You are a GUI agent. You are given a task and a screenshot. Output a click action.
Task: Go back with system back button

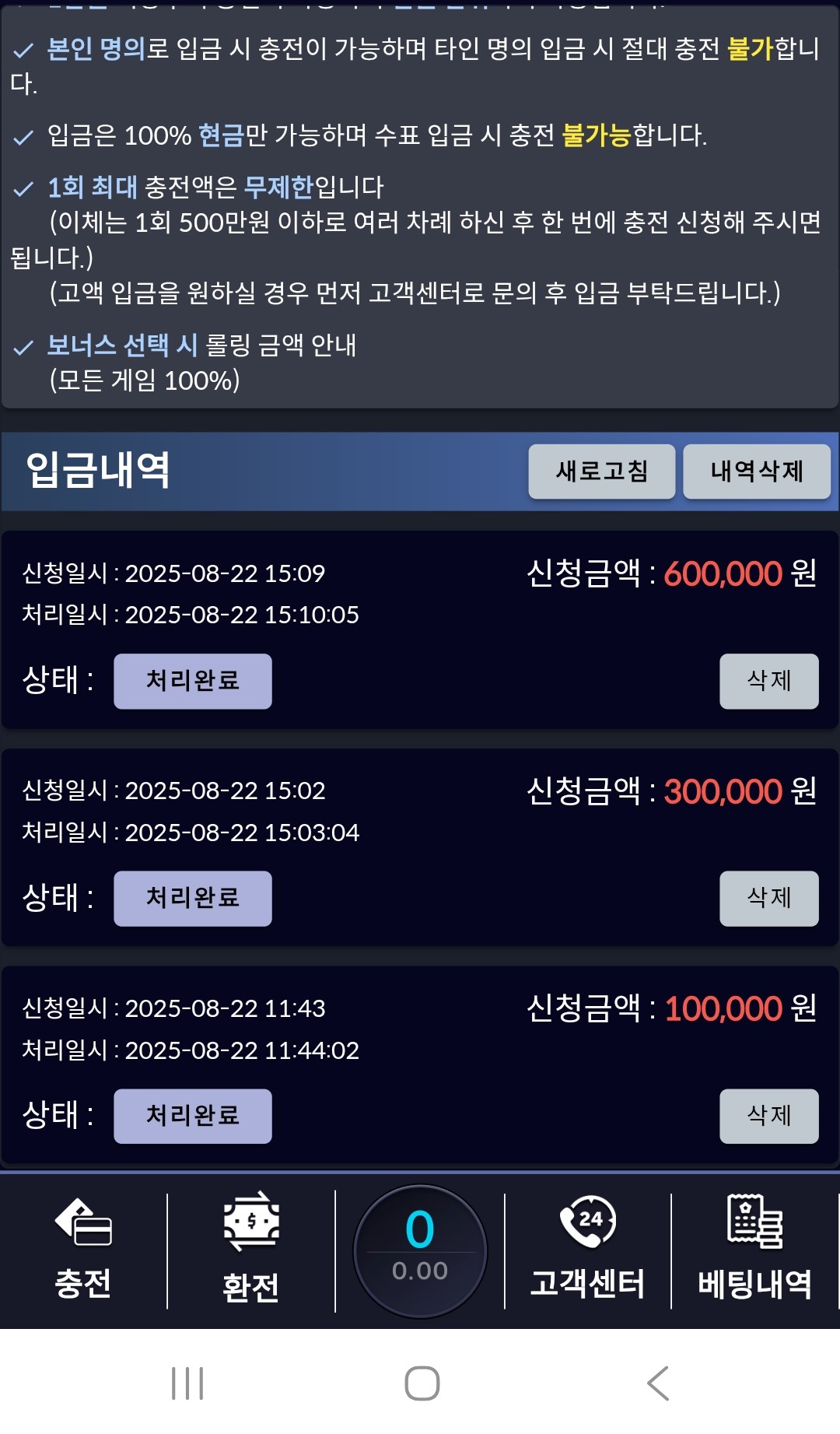pos(658,1383)
